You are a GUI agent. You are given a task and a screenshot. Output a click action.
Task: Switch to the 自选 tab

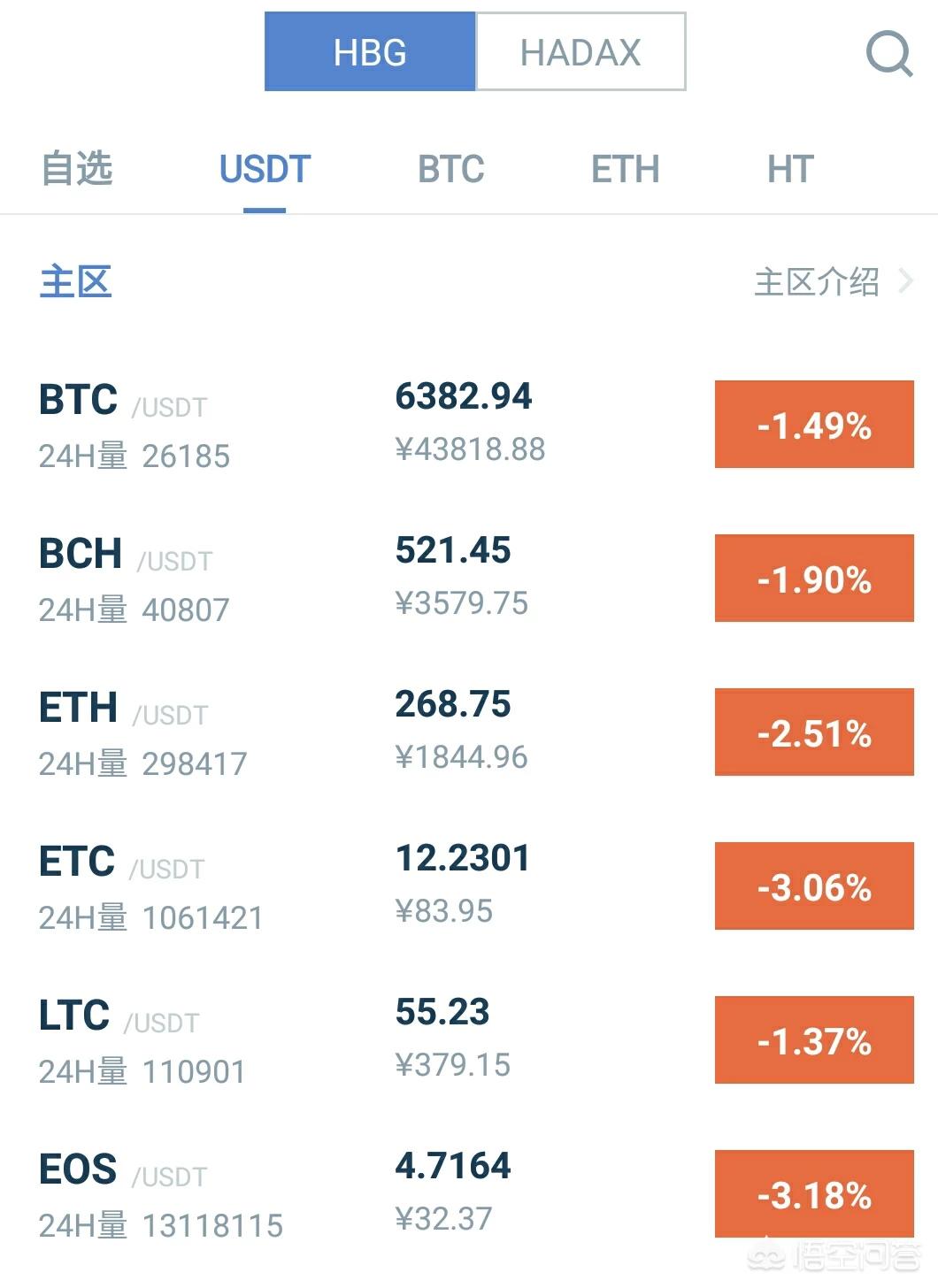pyautogui.click(x=77, y=169)
